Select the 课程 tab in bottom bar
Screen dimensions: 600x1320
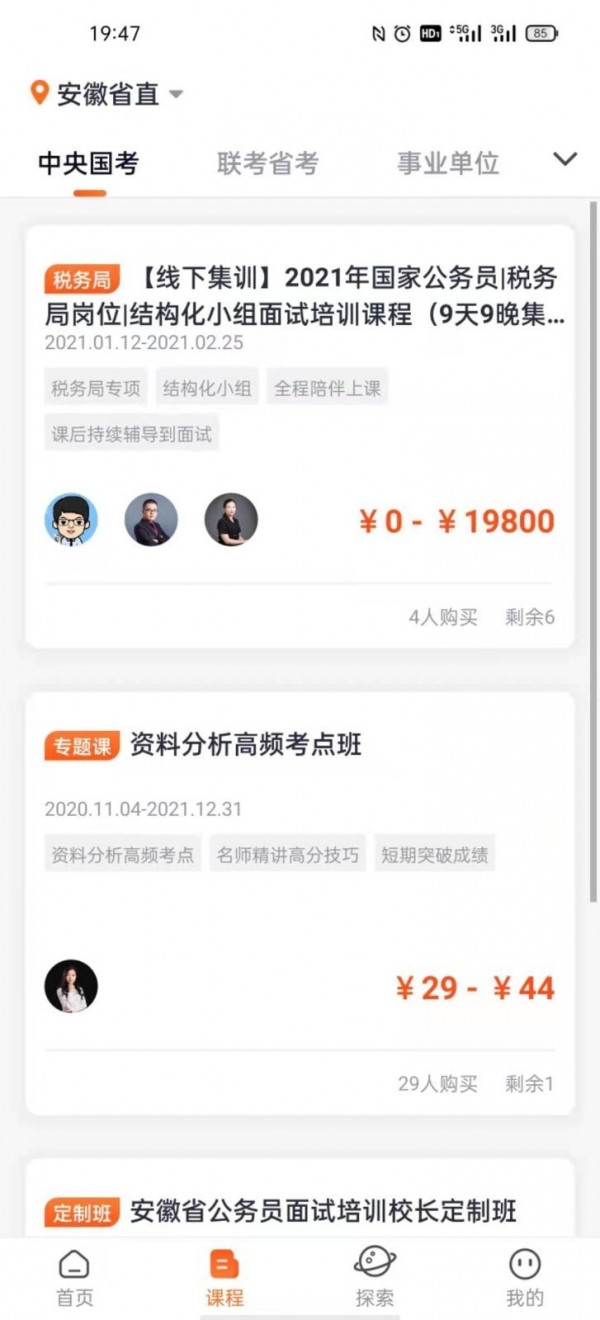pyautogui.click(x=224, y=1278)
